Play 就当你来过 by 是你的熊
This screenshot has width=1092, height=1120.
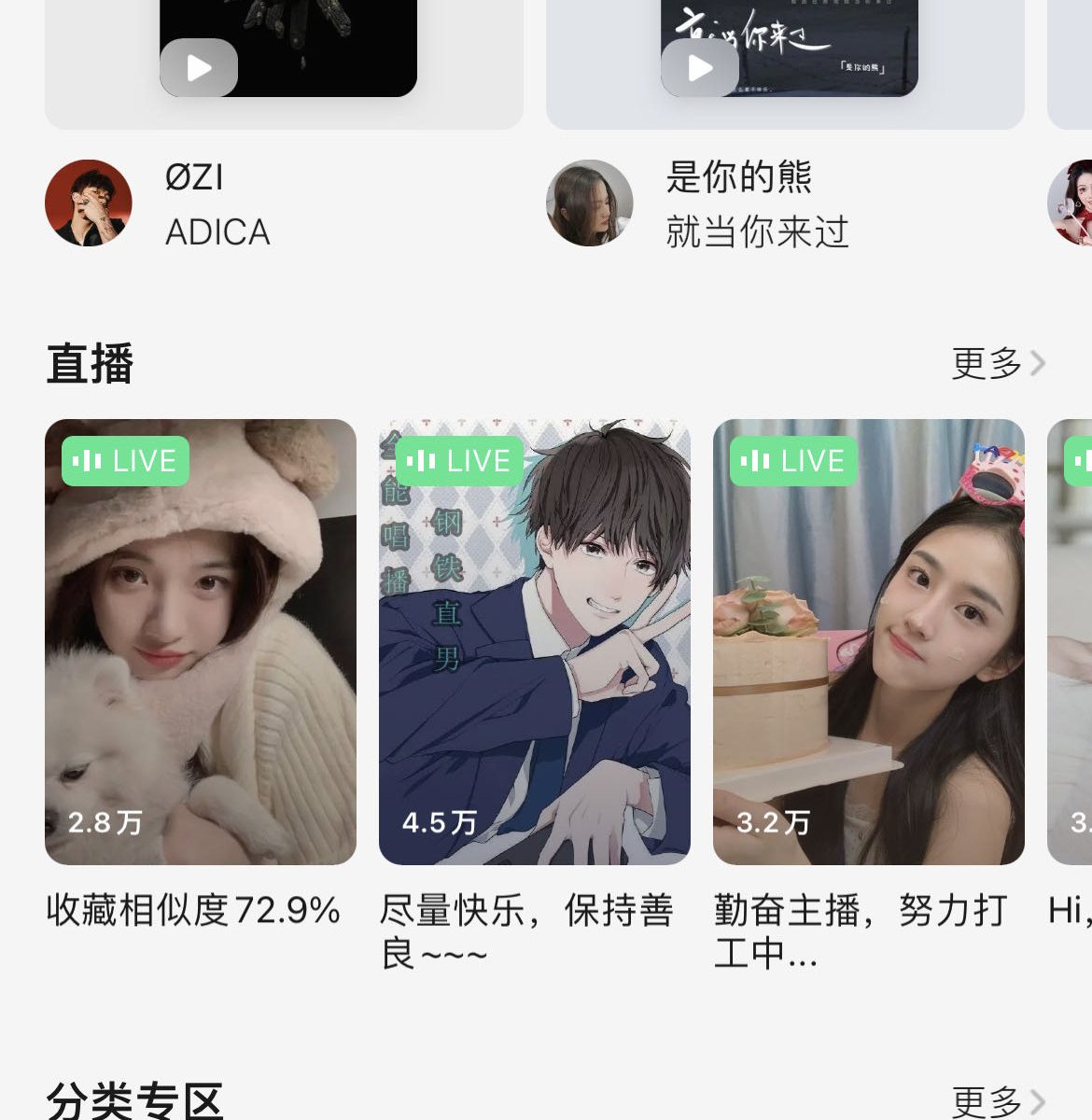tap(700, 68)
